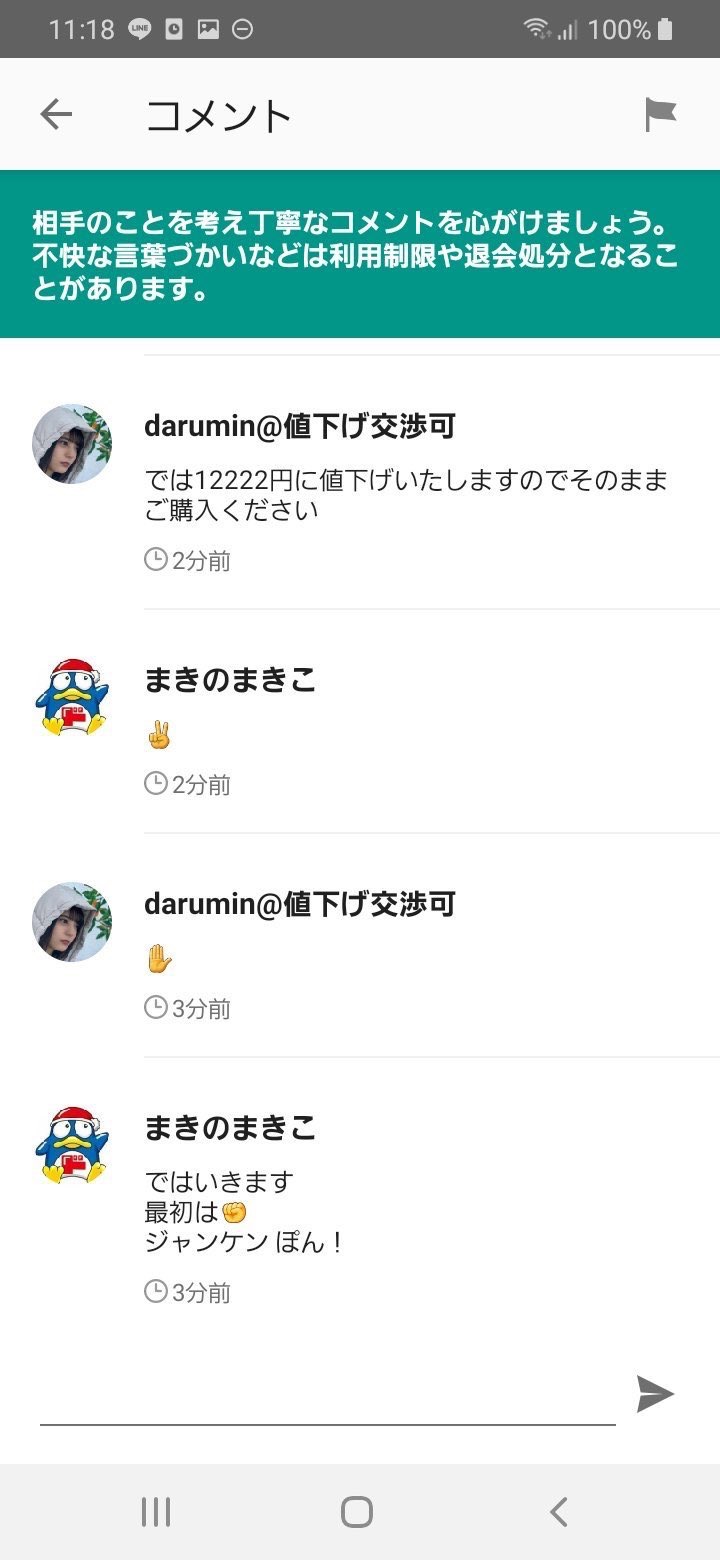720x1560 pixels.
Task: Send the comment with the paper plane icon
Action: 656,1394
